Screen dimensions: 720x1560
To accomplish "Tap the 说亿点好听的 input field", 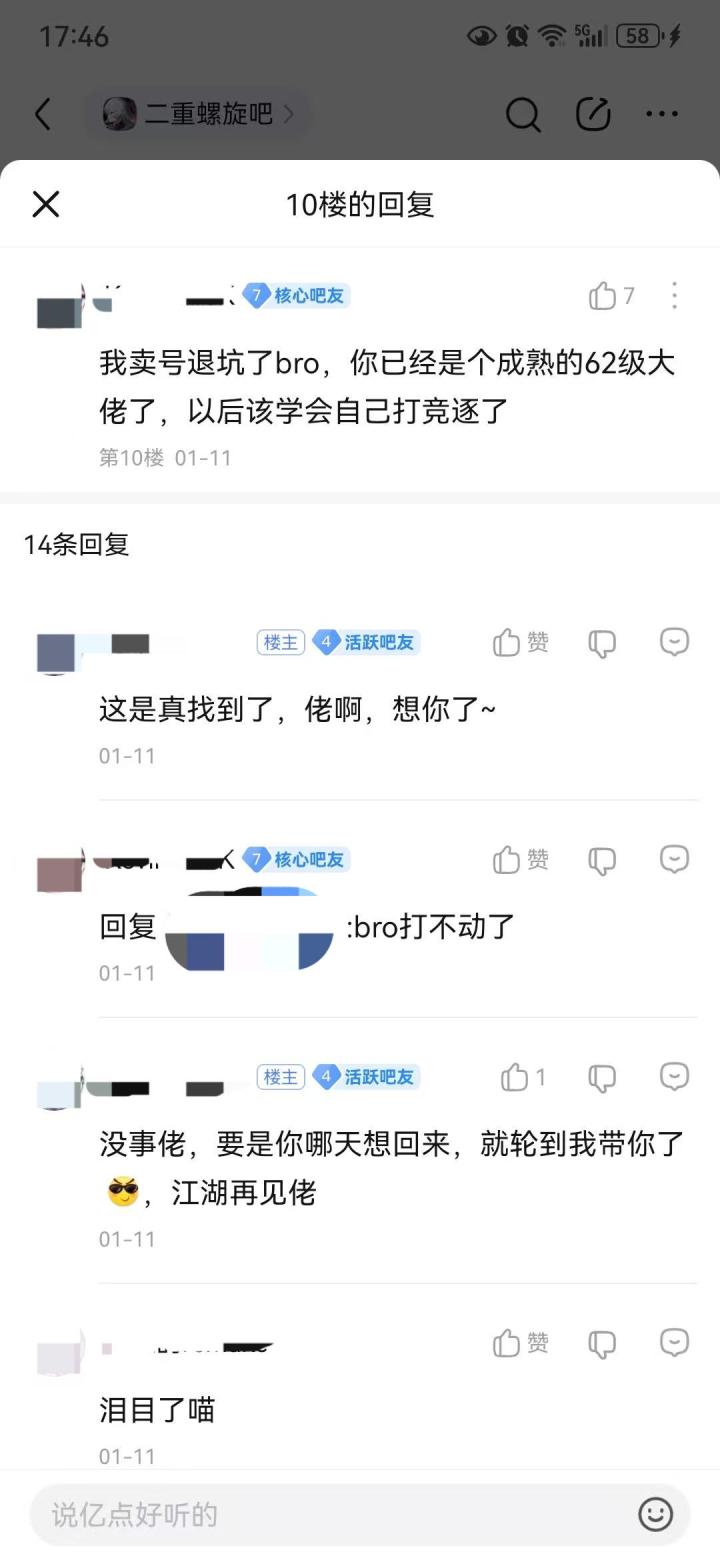I will pos(300,1515).
